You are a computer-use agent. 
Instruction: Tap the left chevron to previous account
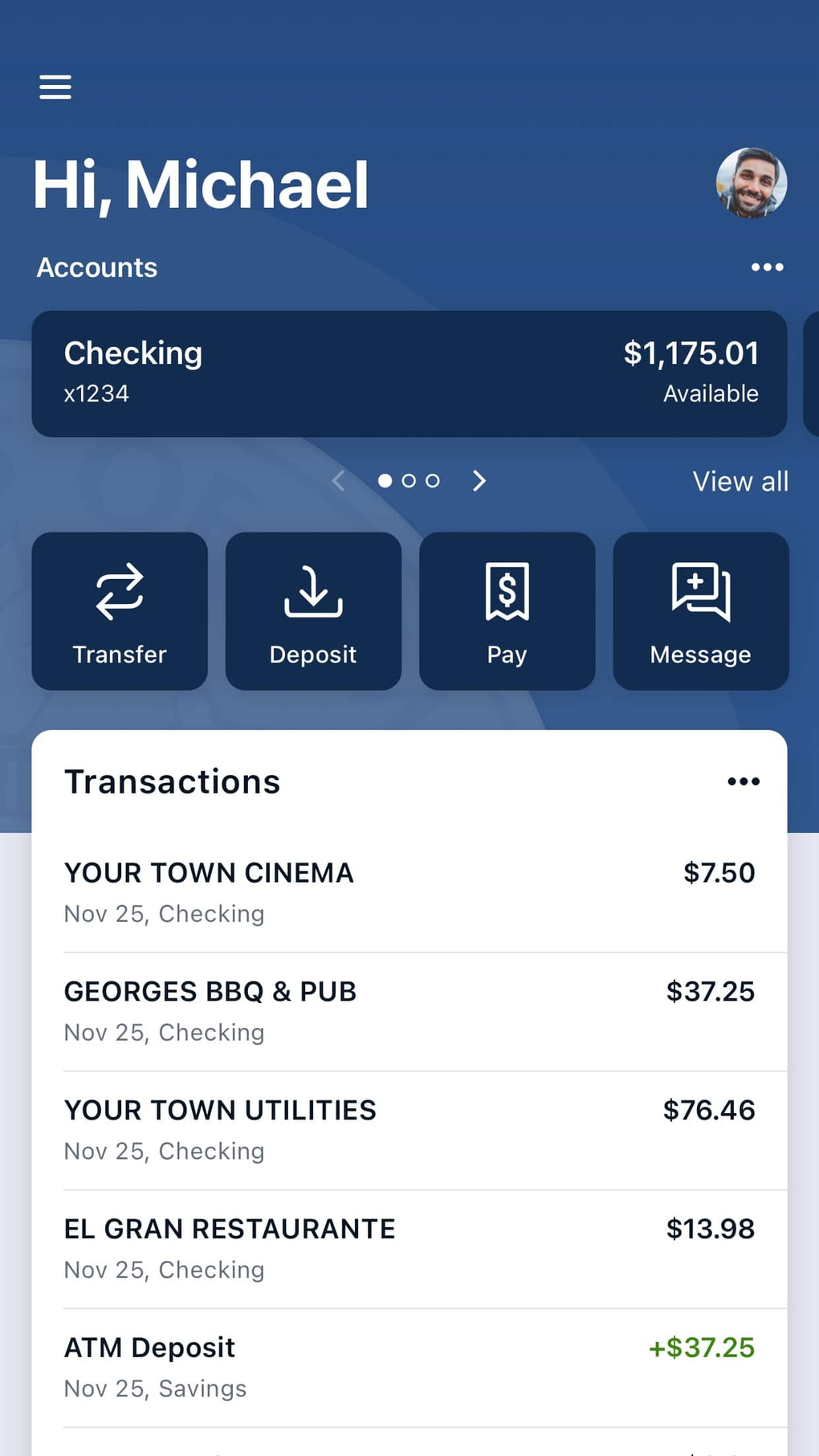coord(338,480)
